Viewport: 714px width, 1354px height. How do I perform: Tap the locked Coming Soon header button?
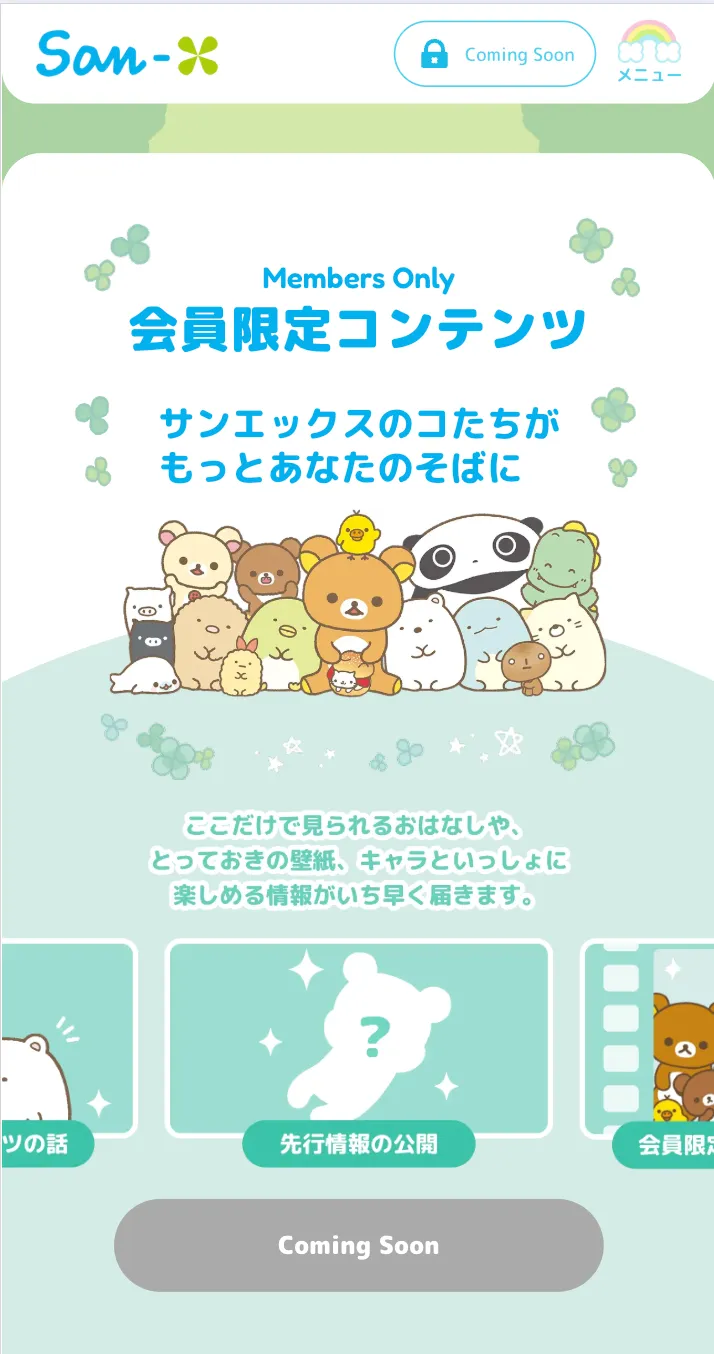(x=495, y=54)
